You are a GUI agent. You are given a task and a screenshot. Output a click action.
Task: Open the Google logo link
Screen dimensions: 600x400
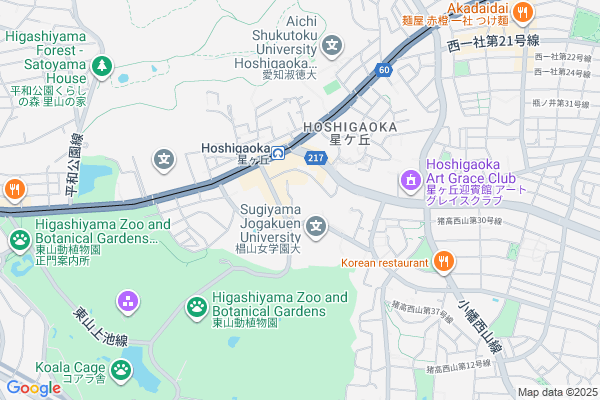pyautogui.click(x=33, y=388)
